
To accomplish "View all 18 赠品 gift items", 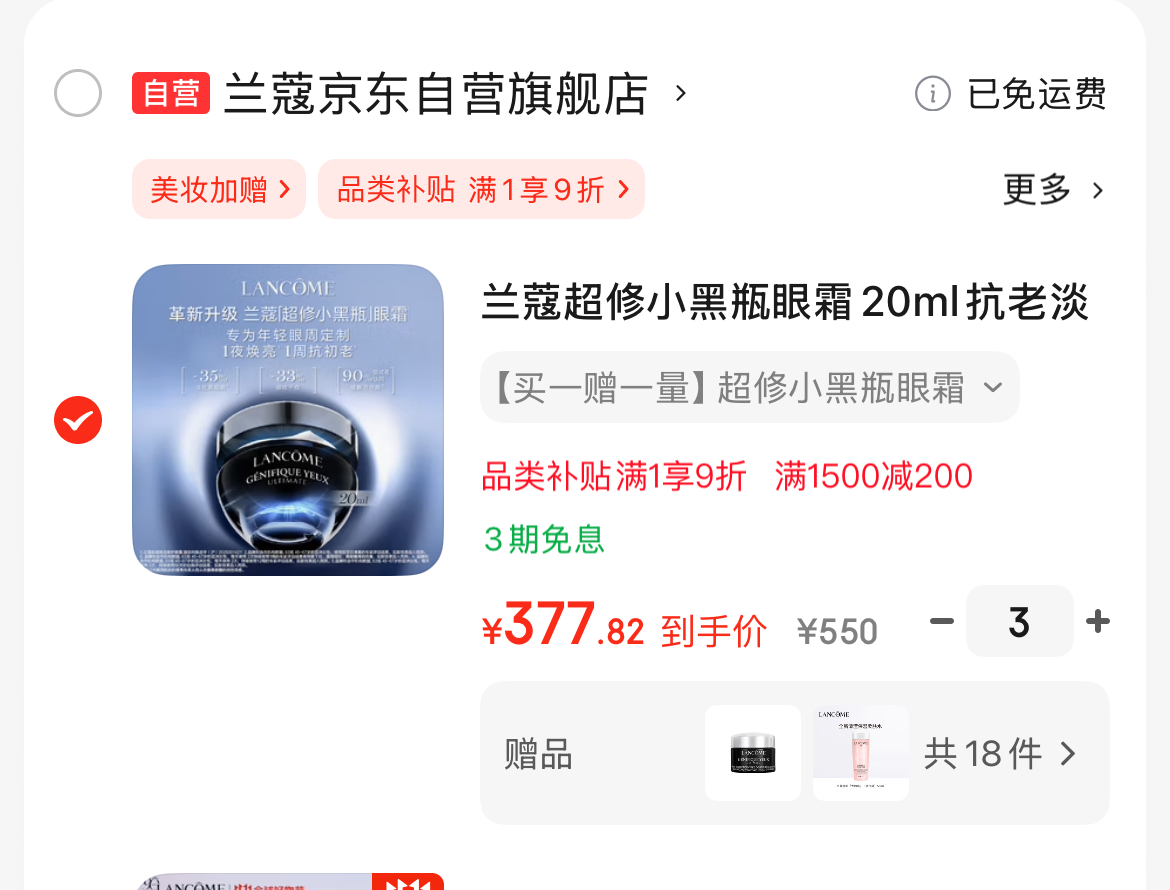I will point(999,754).
